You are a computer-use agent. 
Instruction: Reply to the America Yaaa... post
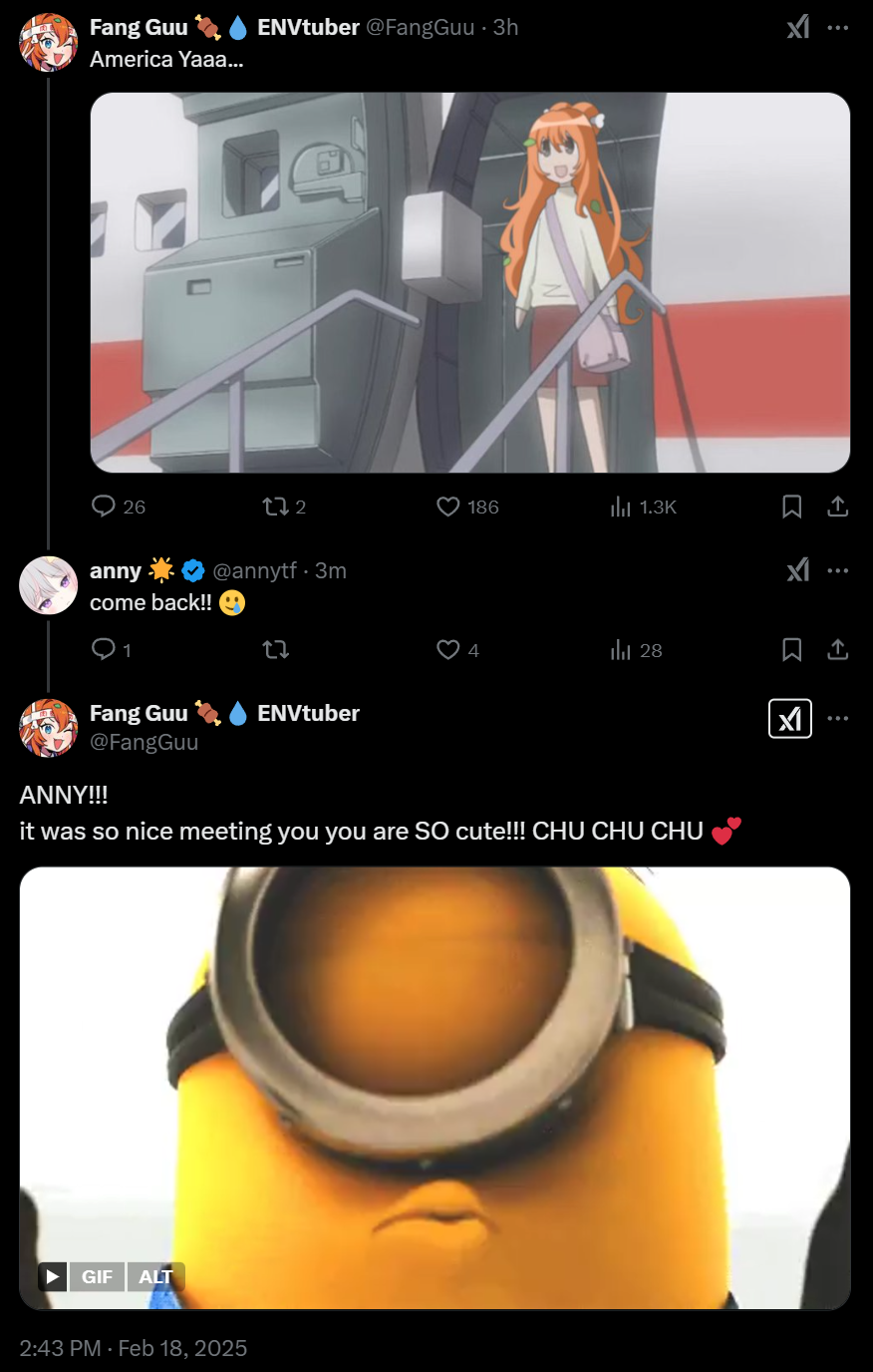click(x=104, y=507)
